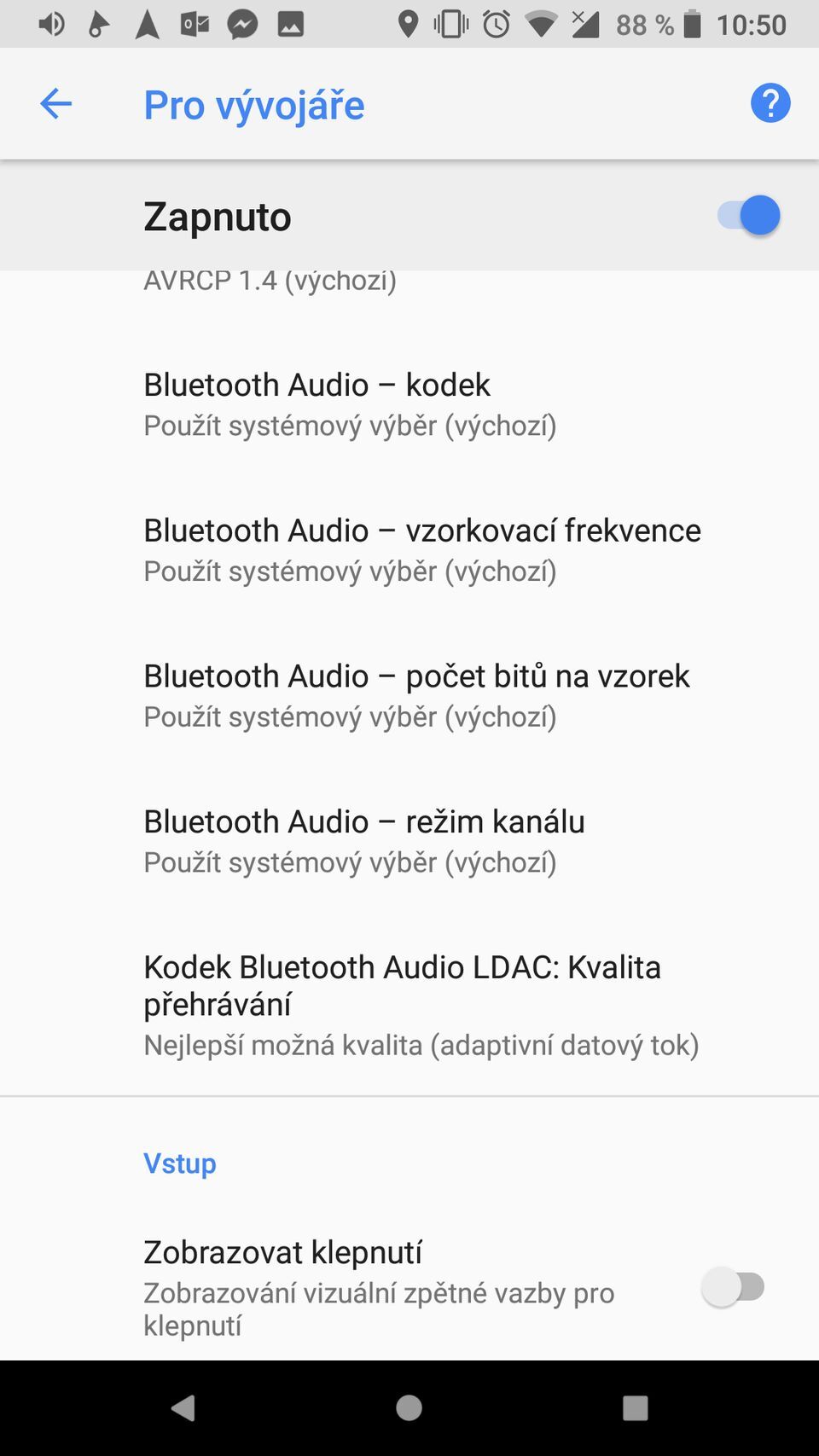Enable the Zobrazovat klepnutí switch
This screenshot has width=819, height=1456.
point(733,1286)
